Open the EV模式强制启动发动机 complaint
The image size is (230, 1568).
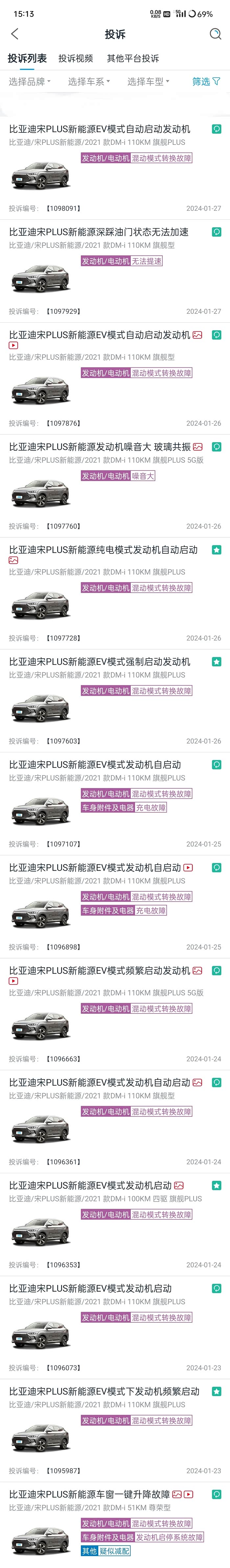(x=115, y=701)
